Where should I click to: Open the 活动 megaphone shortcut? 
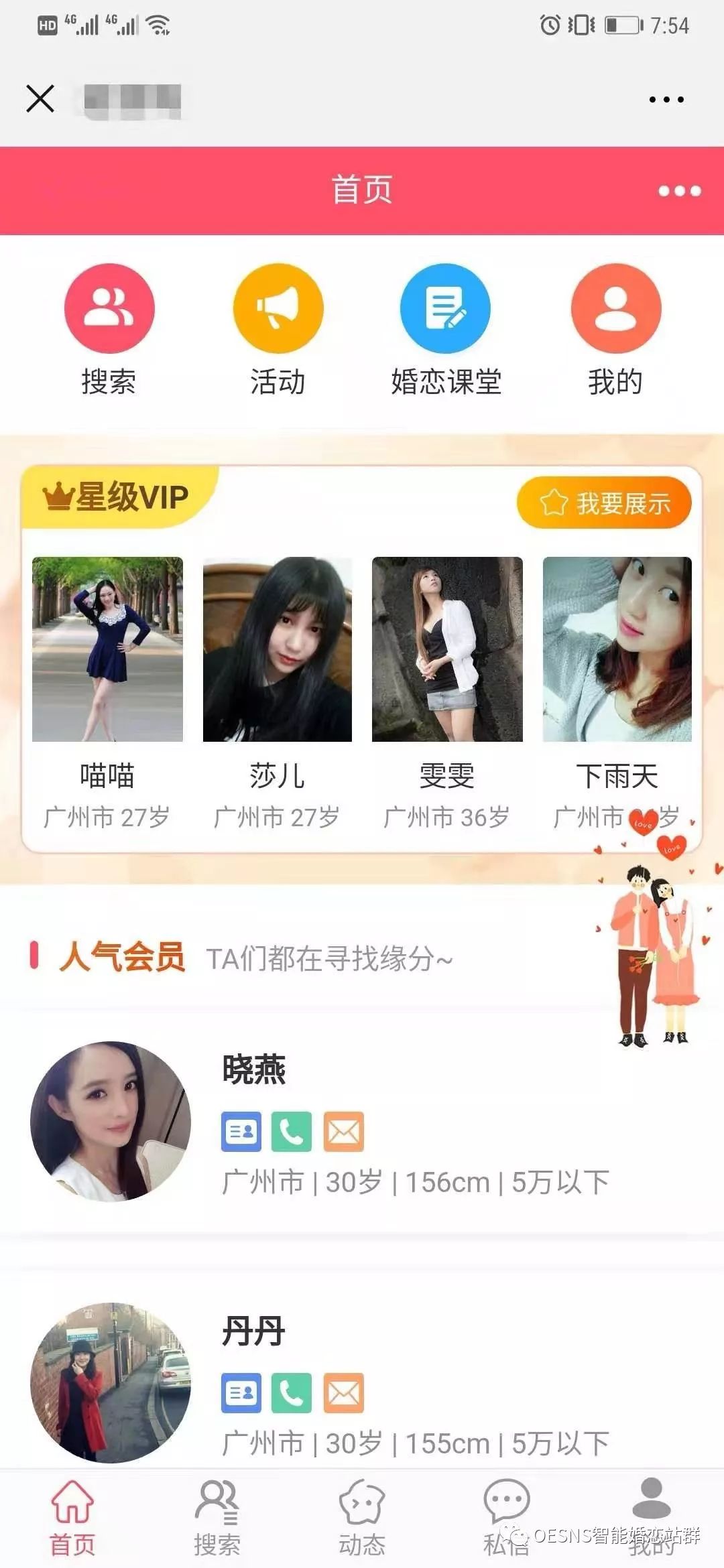[x=278, y=309]
